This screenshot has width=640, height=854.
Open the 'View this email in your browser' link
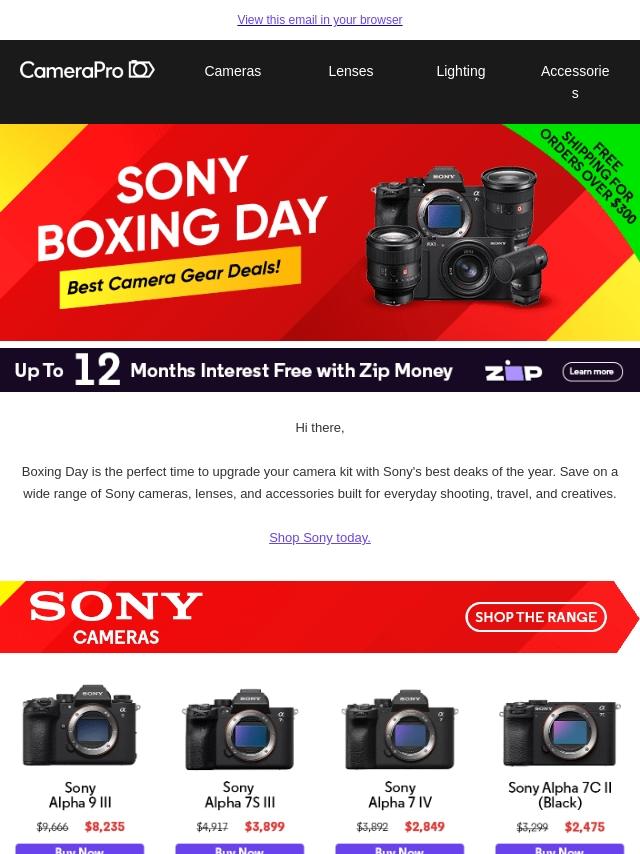click(x=320, y=20)
